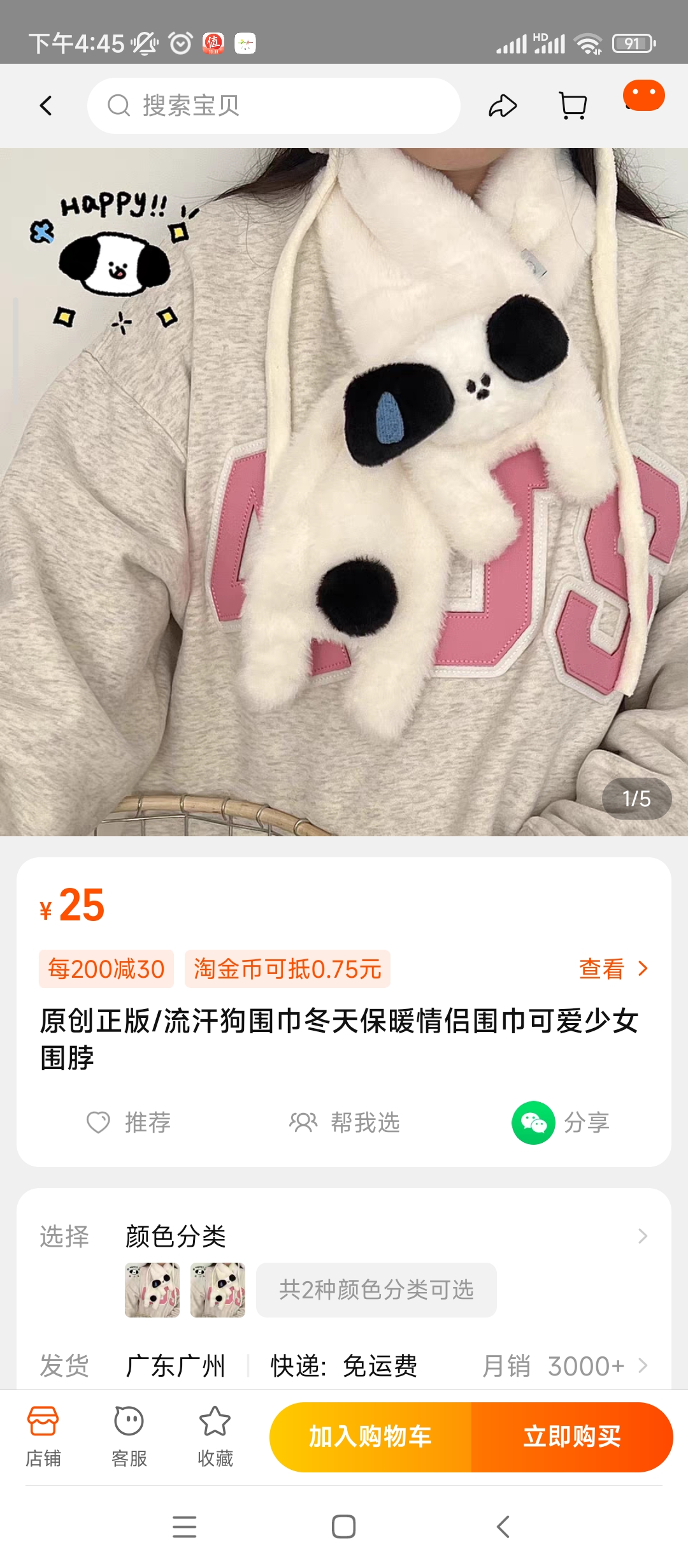688x1568 pixels.
Task: Add item to favorites with 收藏
Action: (215, 1437)
